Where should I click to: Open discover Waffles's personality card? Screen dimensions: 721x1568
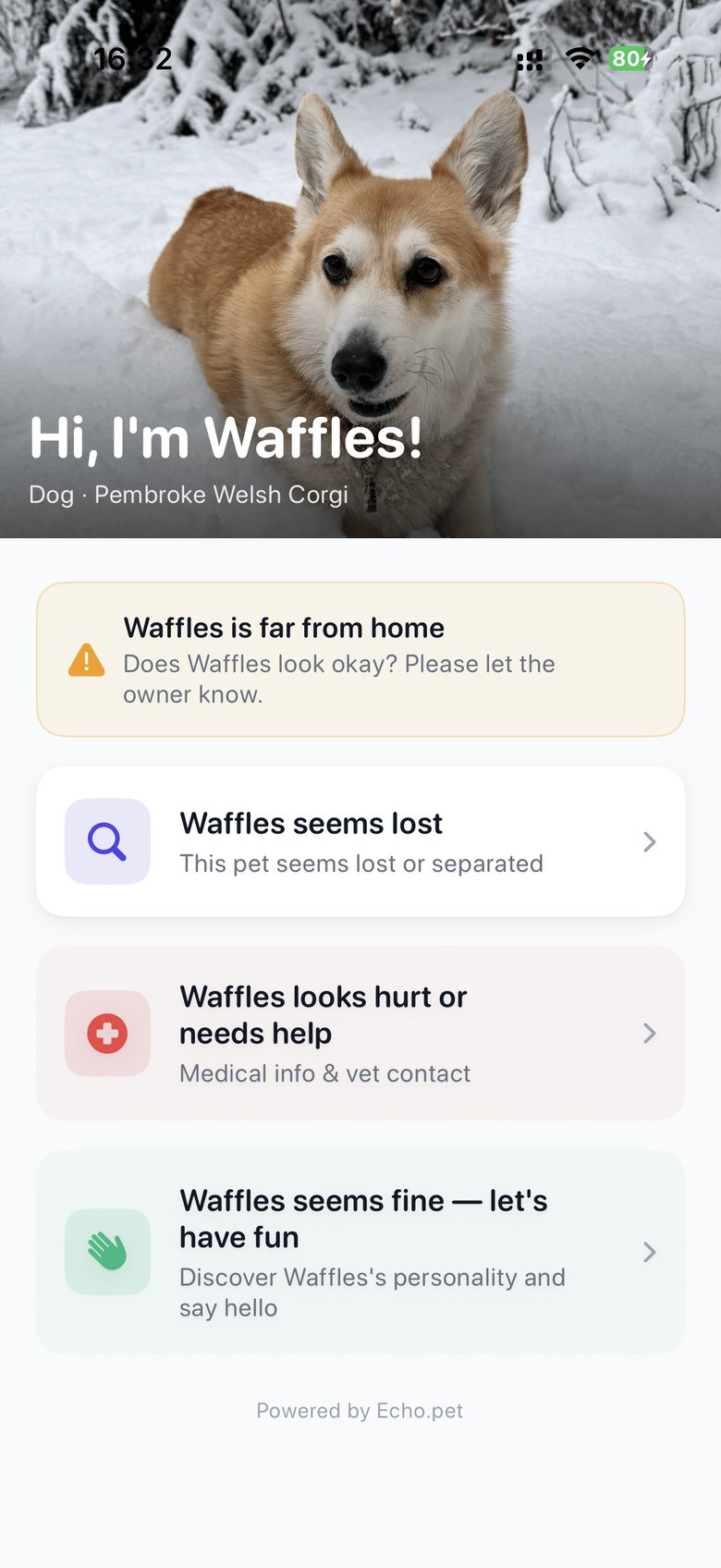[x=360, y=1252]
